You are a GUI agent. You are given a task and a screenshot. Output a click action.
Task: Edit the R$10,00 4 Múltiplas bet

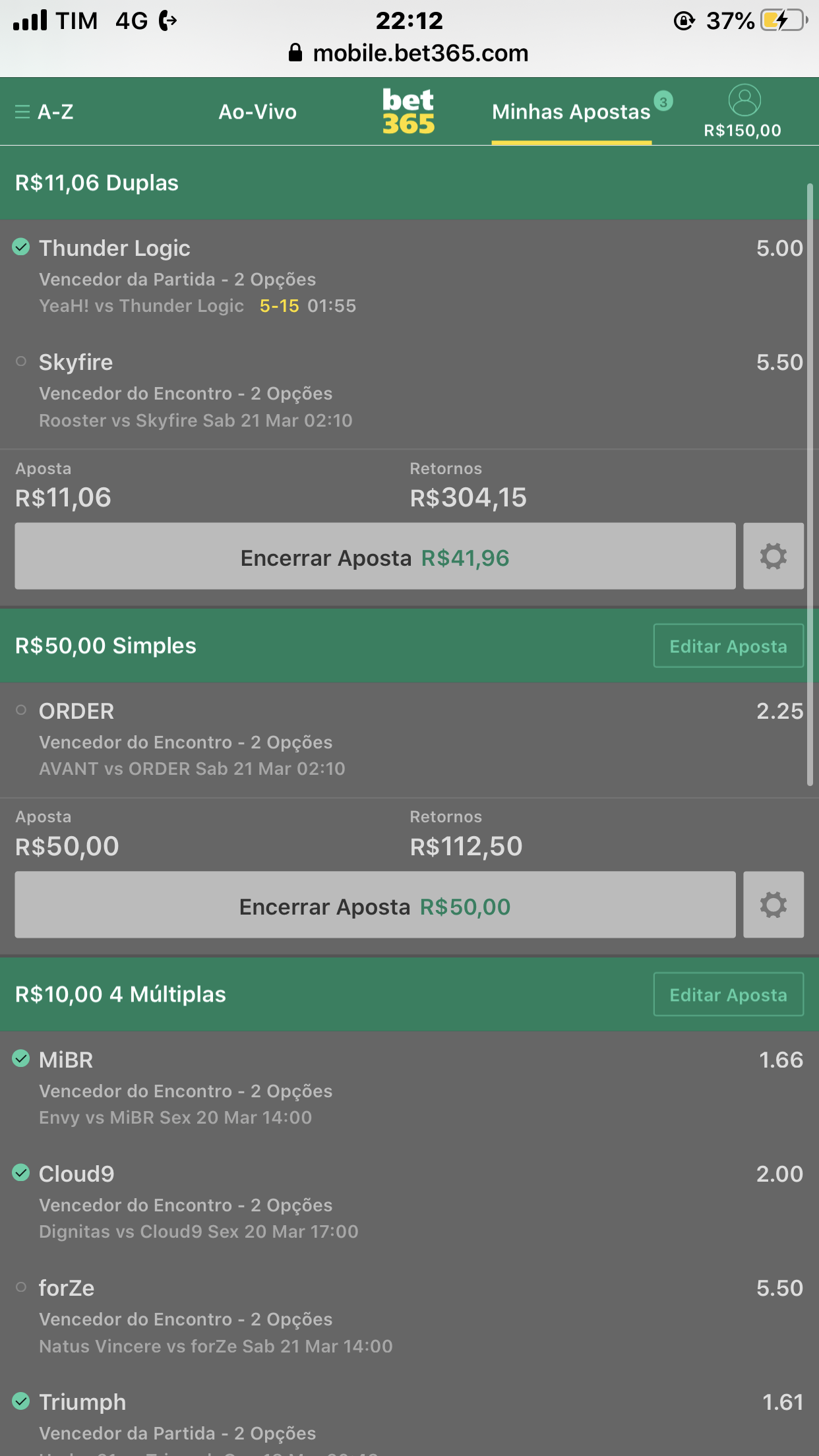(728, 994)
